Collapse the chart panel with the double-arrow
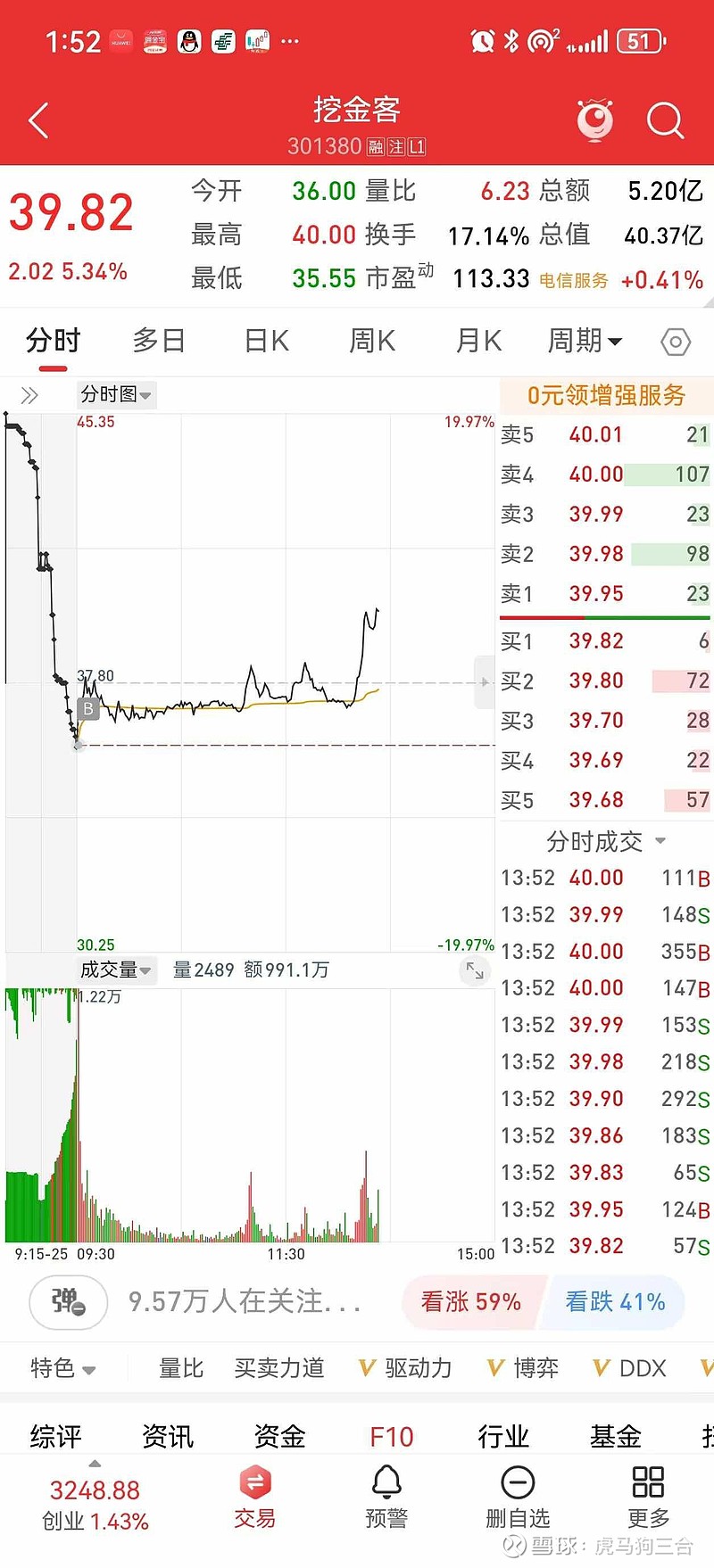The height and width of the screenshot is (1568, 714). click(29, 395)
